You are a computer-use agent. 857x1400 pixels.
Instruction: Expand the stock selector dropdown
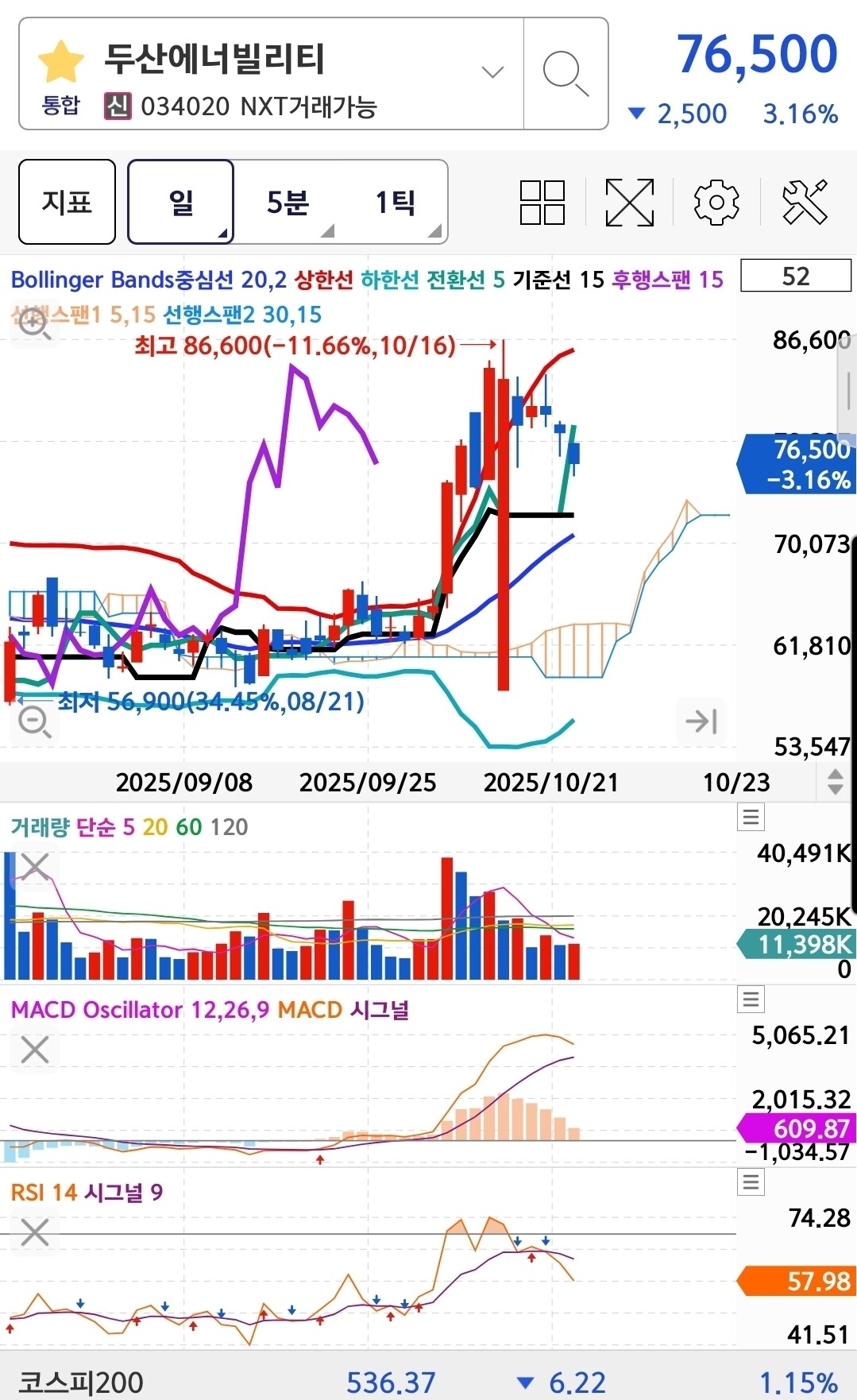point(492,72)
